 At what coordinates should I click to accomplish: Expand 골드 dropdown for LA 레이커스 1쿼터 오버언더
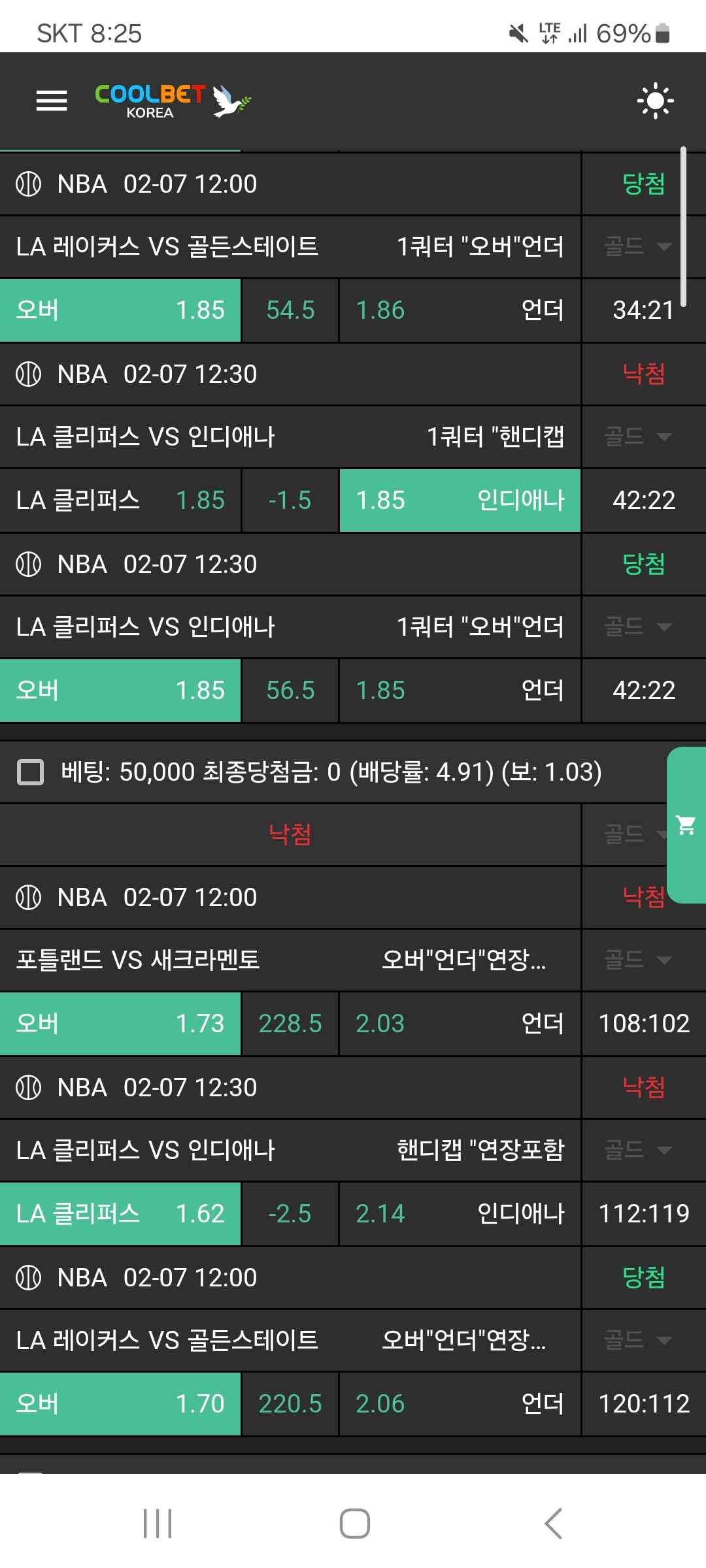click(x=637, y=246)
